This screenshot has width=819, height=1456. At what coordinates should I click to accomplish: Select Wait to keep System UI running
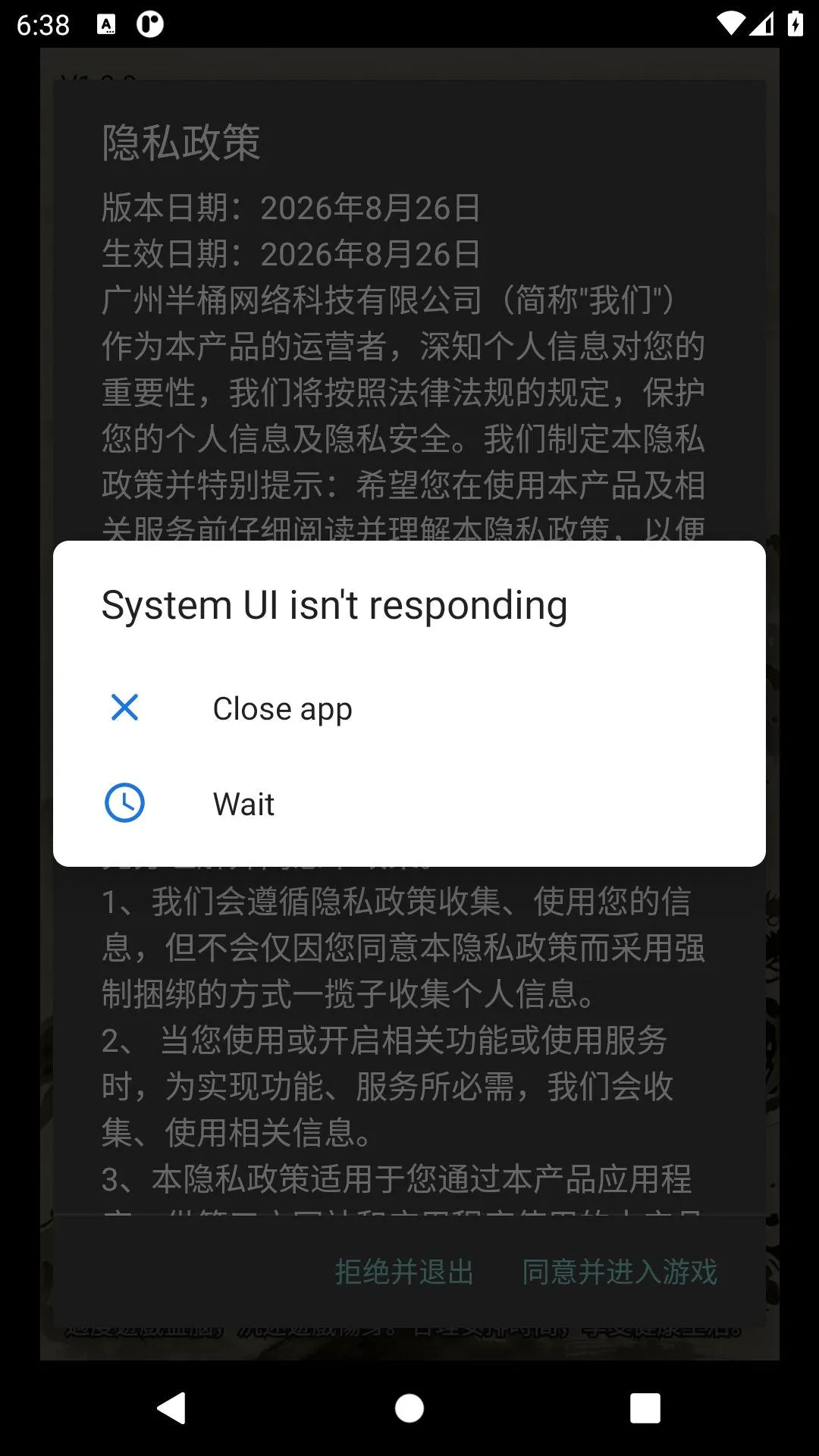pyautogui.click(x=409, y=804)
